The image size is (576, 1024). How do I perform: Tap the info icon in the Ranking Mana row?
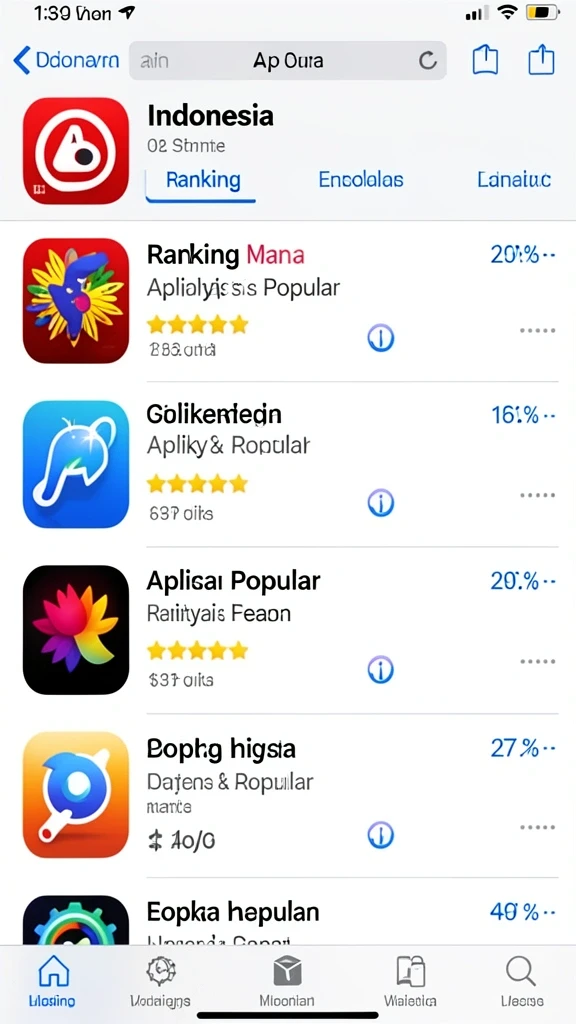(381, 338)
